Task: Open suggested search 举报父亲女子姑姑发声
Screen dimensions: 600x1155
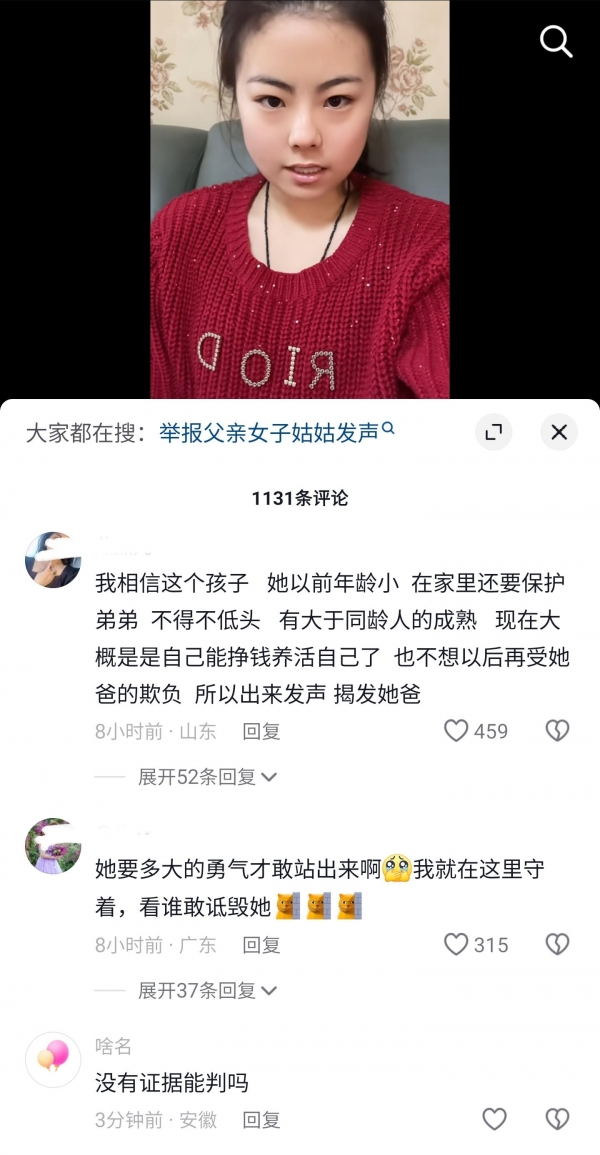Action: [269, 432]
